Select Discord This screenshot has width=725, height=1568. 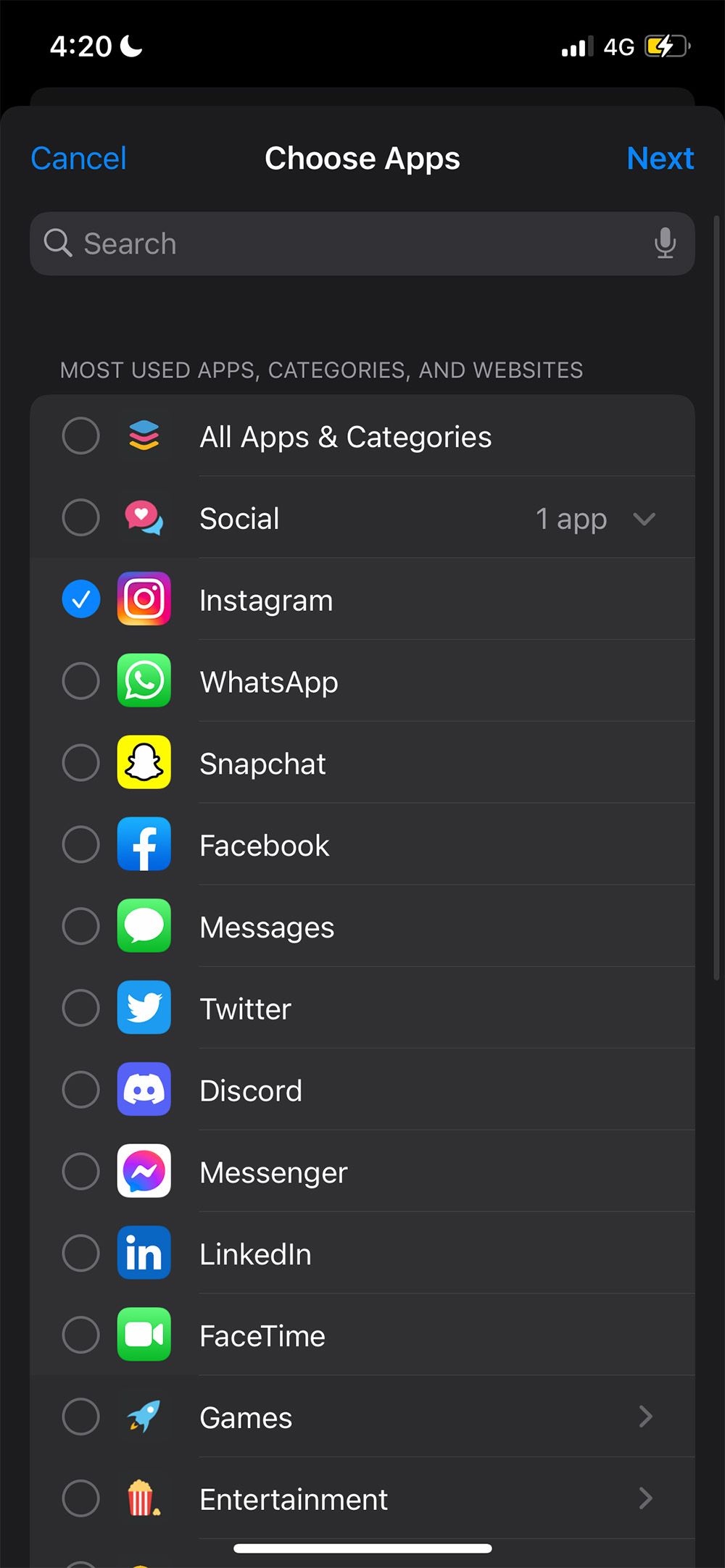81,1090
